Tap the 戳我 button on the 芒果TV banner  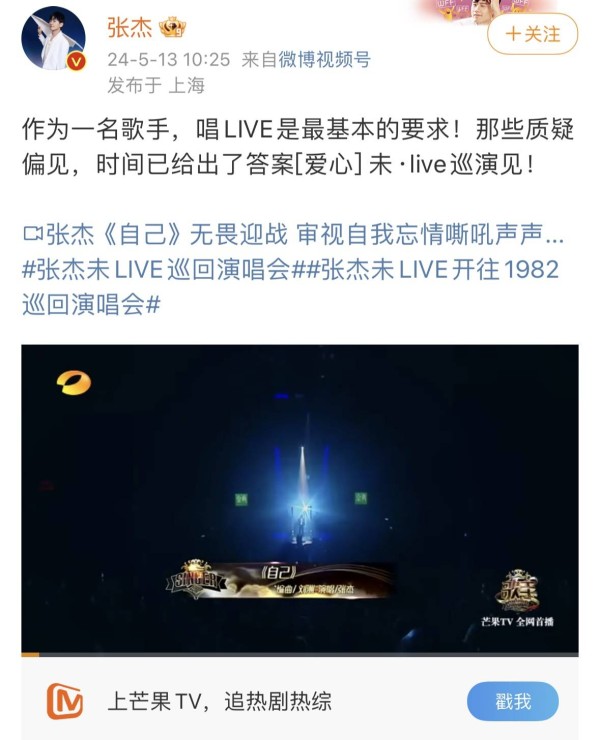pos(512,702)
